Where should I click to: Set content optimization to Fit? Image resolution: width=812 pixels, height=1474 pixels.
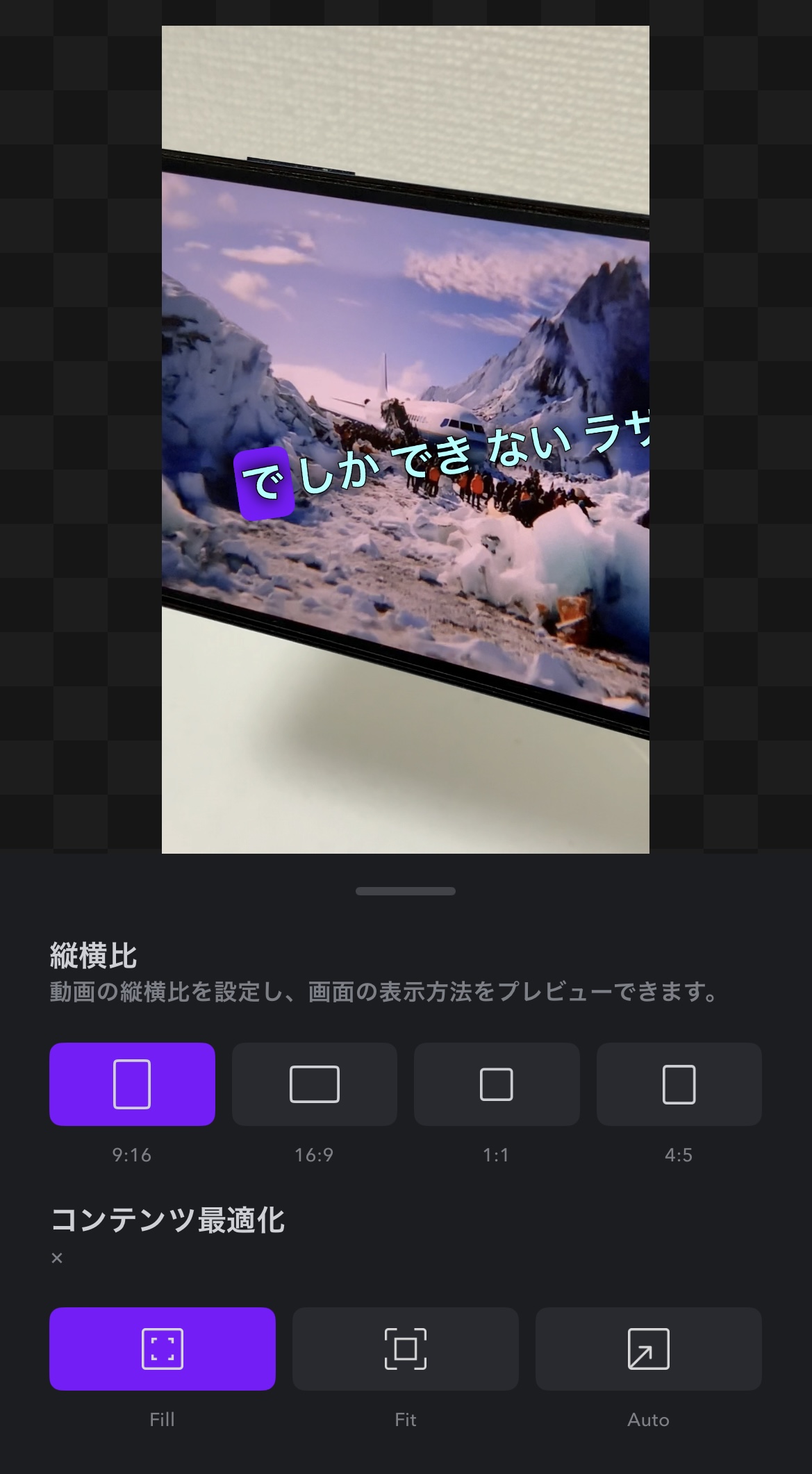click(406, 1348)
